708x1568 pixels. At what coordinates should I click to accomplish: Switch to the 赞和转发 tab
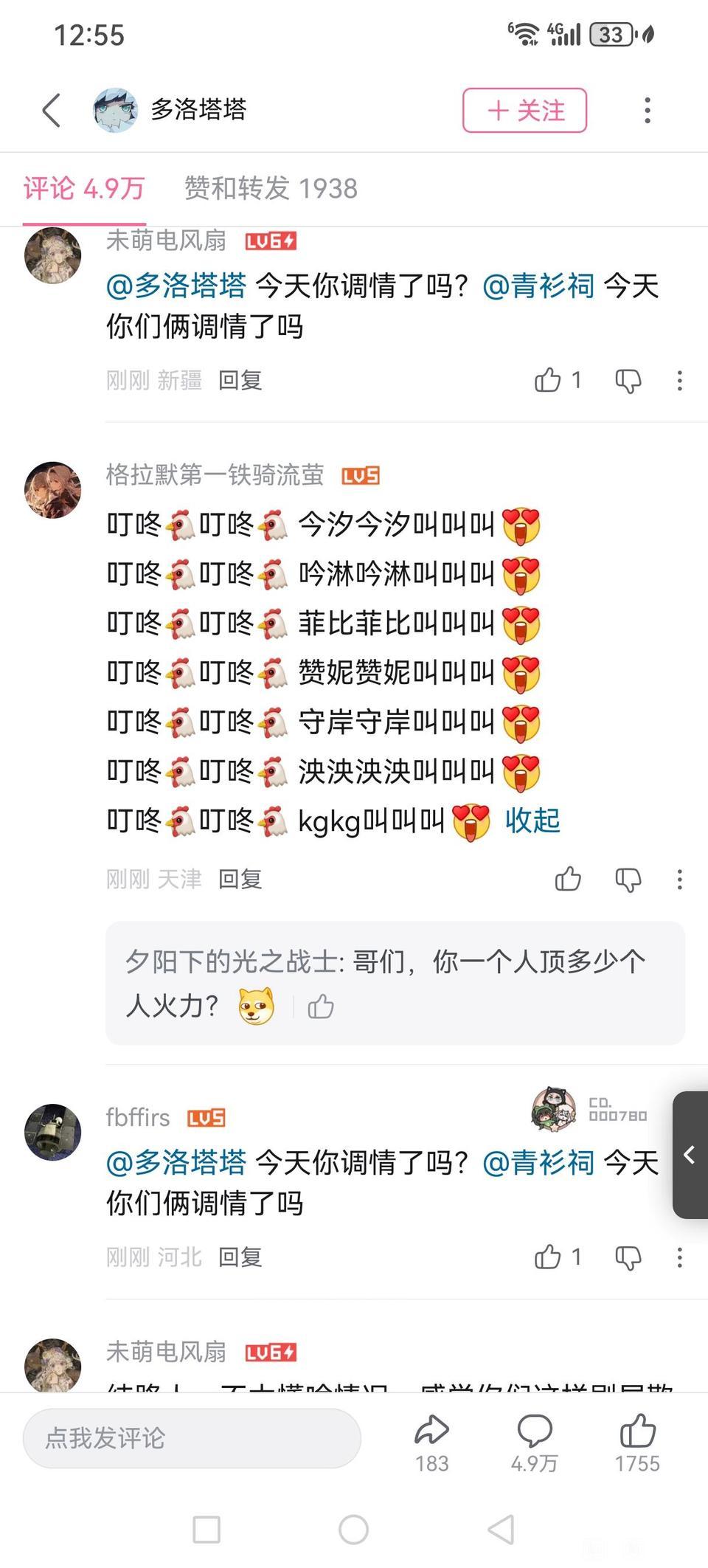click(271, 188)
